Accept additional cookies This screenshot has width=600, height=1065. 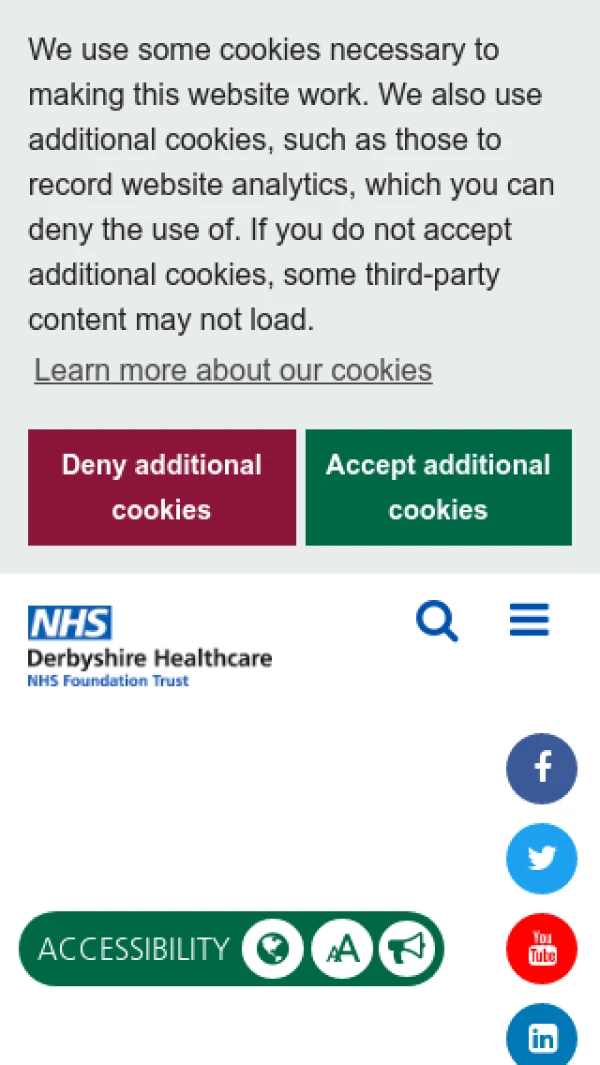click(x=438, y=487)
